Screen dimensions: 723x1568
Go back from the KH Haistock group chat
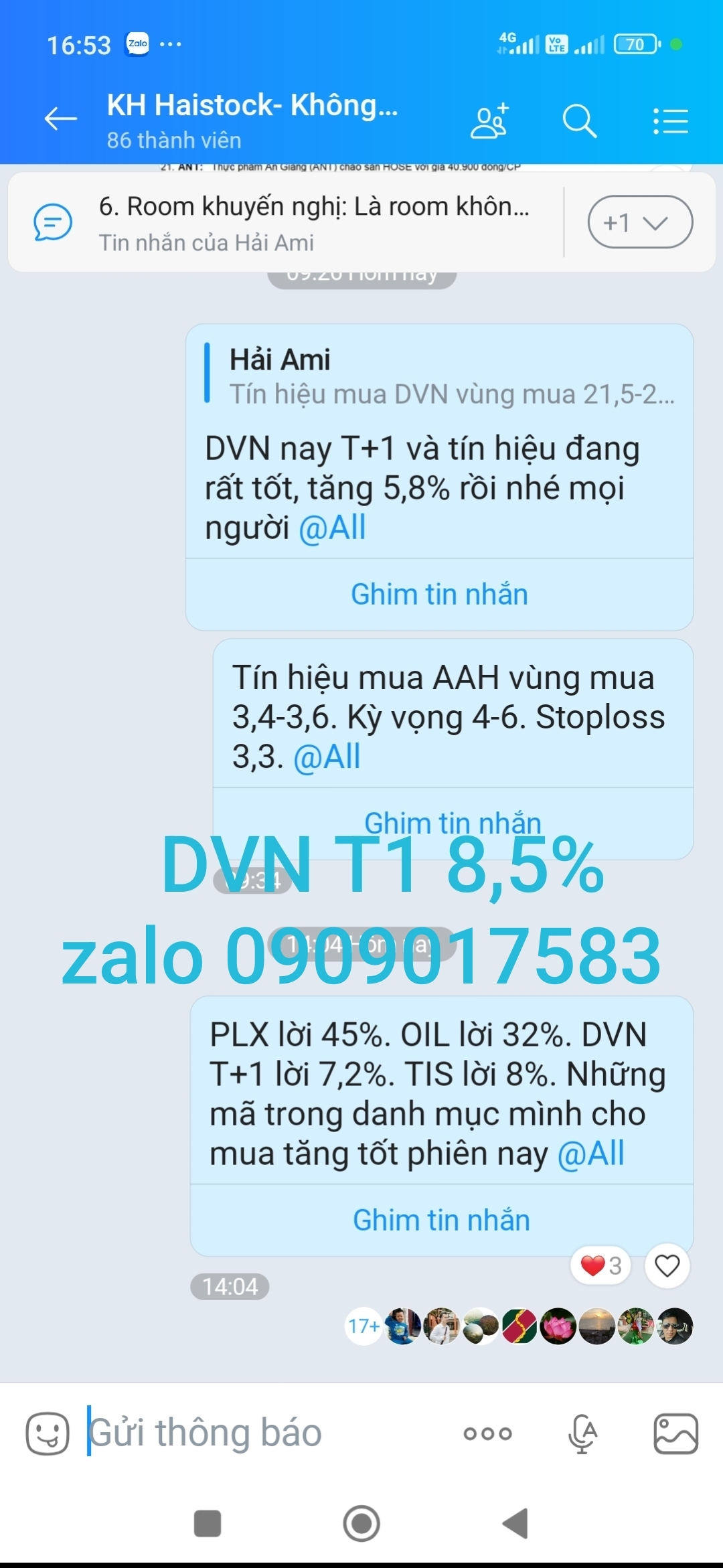click(61, 120)
